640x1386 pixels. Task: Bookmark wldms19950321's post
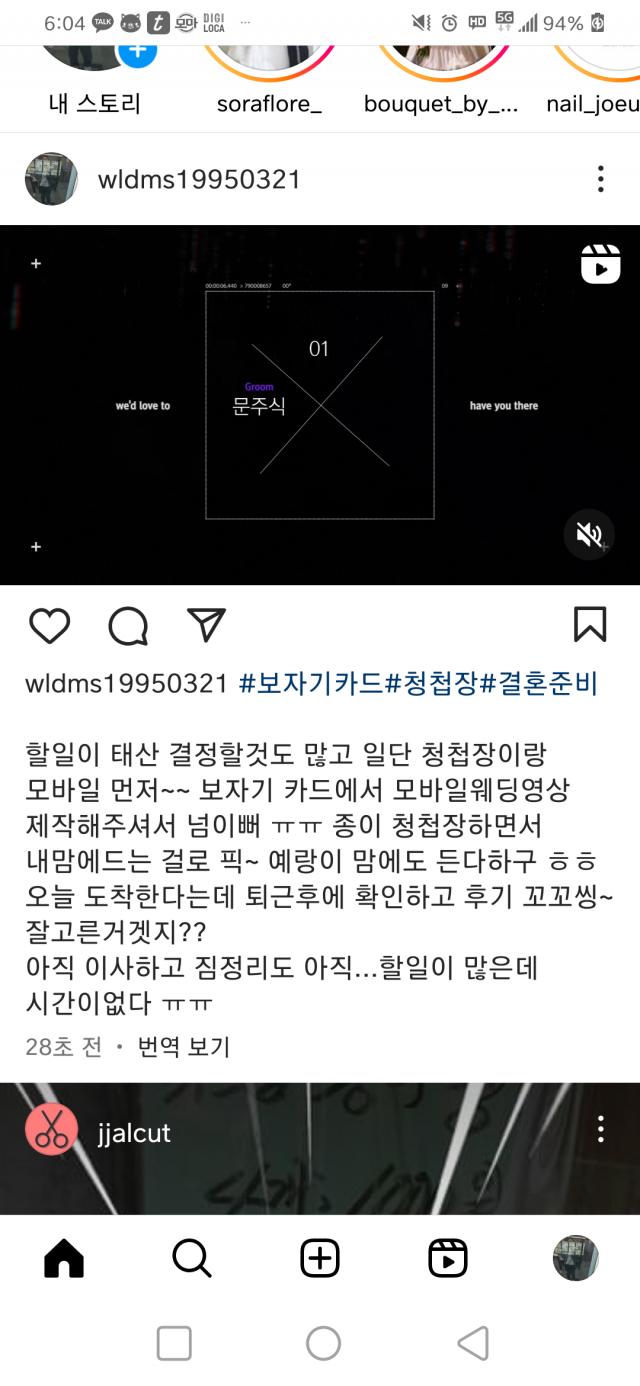590,625
